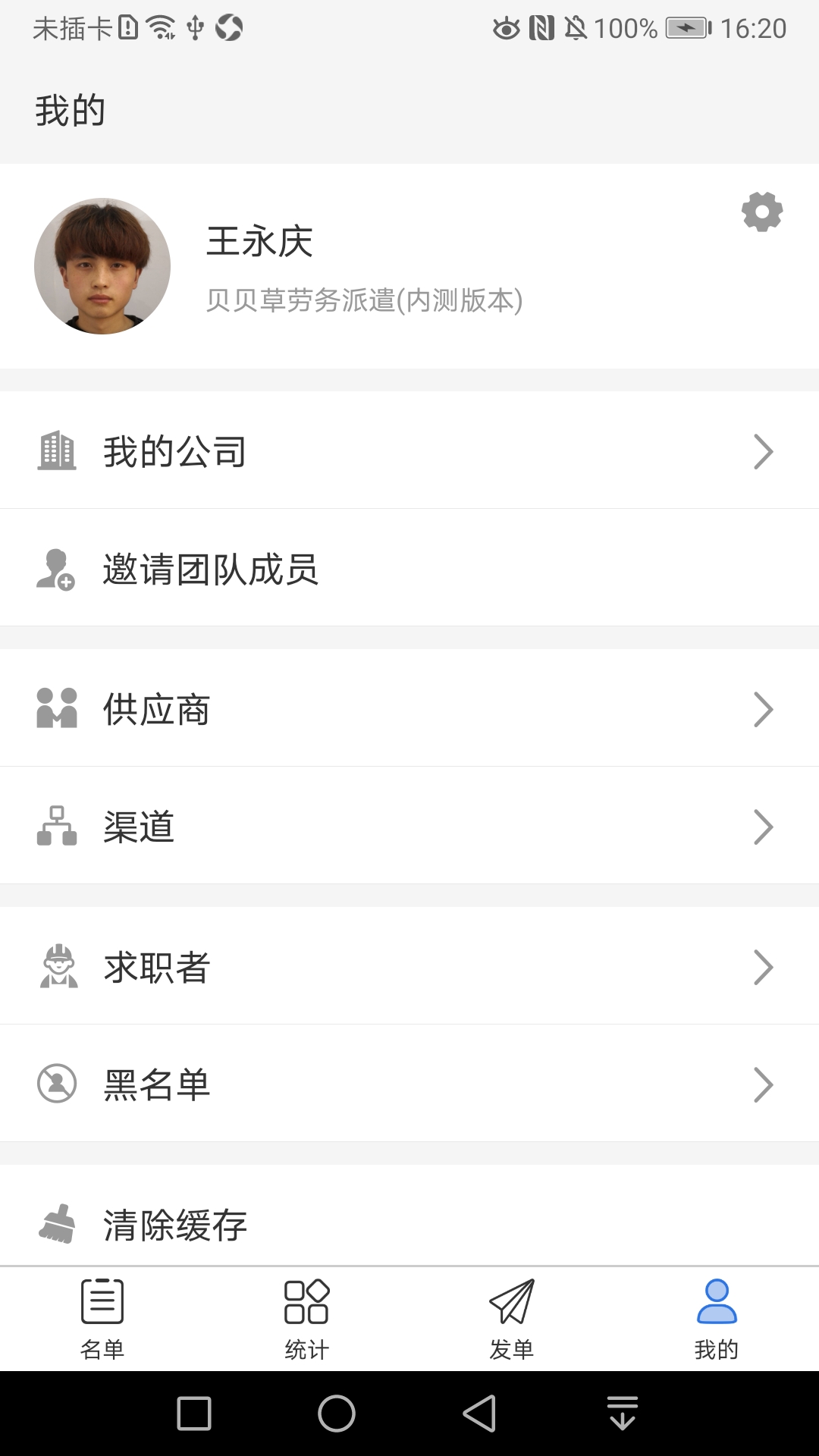
Task: Tap the profile avatar photo
Action: 102,266
